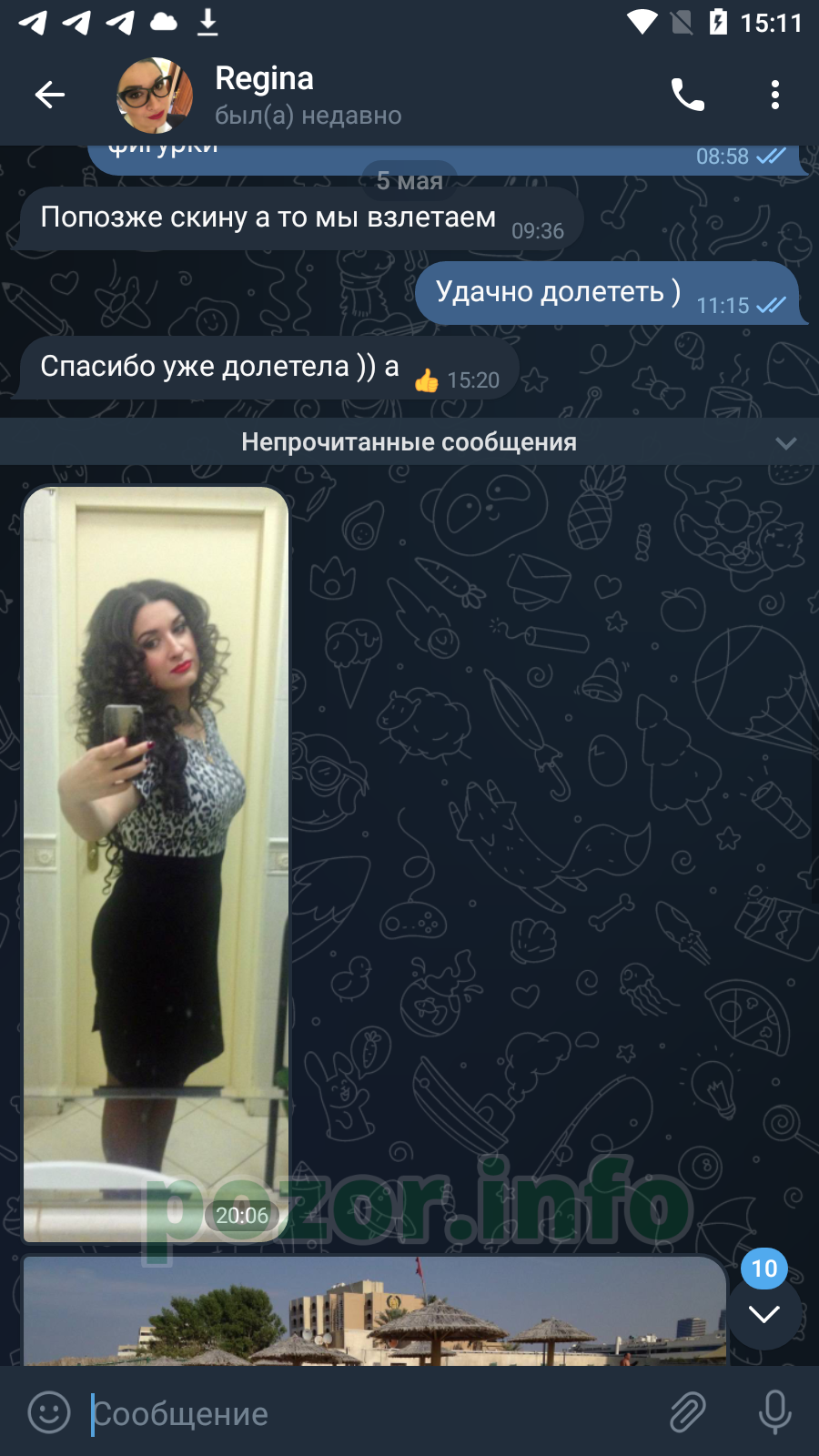Start a voice call with Regina
Image resolution: width=819 pixels, height=1456 pixels.
pyautogui.click(x=688, y=95)
